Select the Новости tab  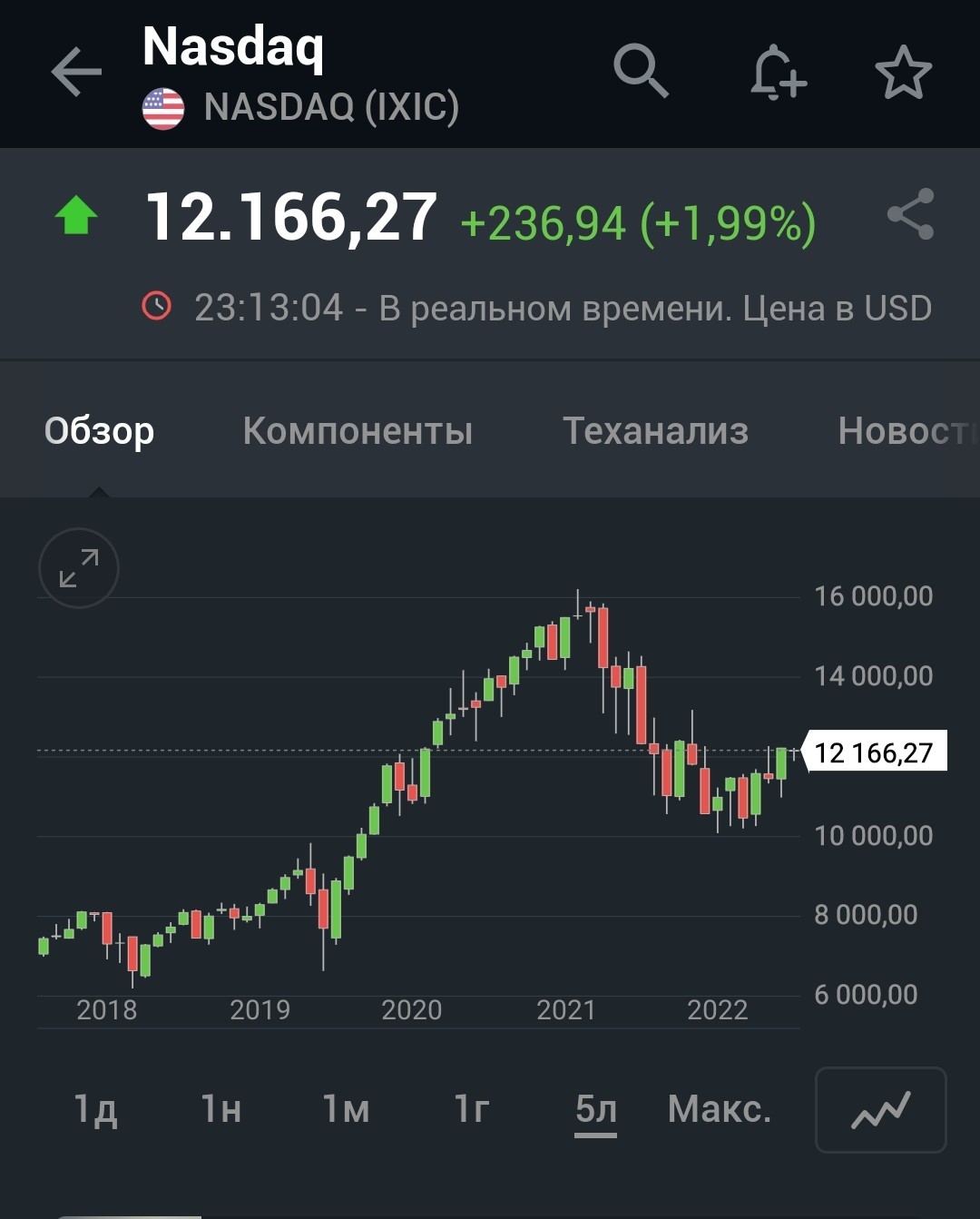(907, 431)
